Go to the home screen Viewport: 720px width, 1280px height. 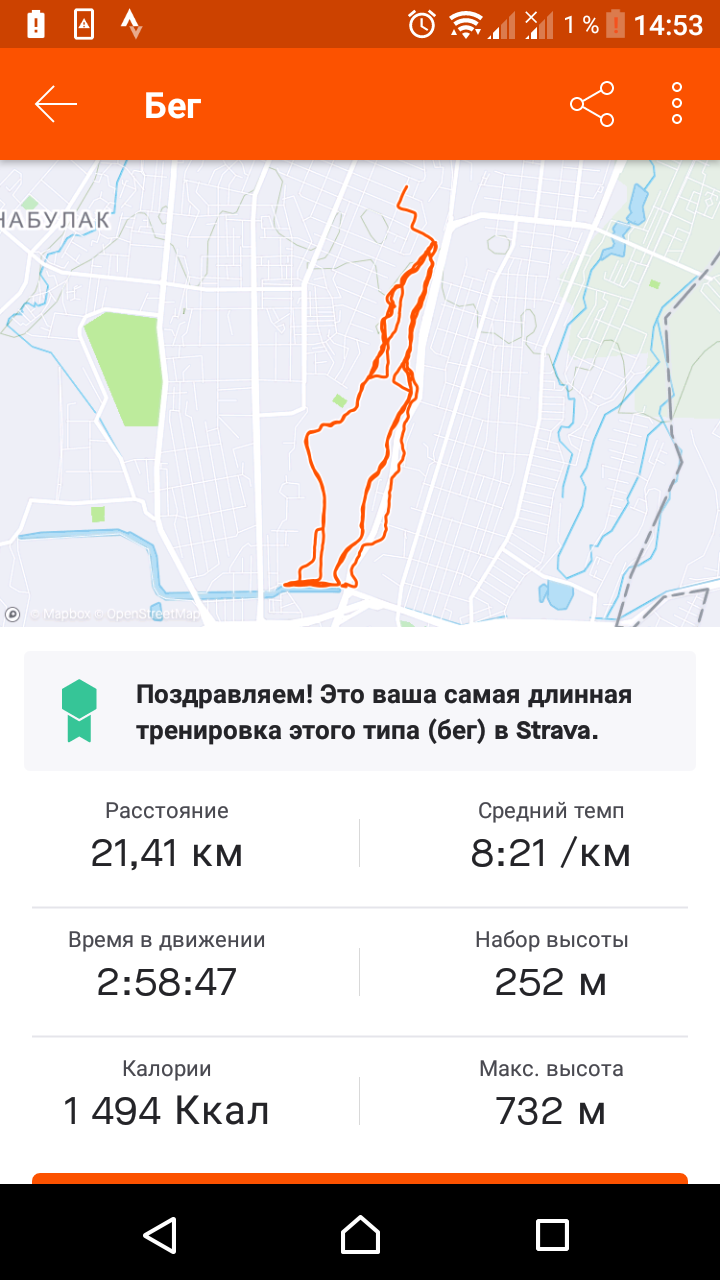[x=360, y=1234]
